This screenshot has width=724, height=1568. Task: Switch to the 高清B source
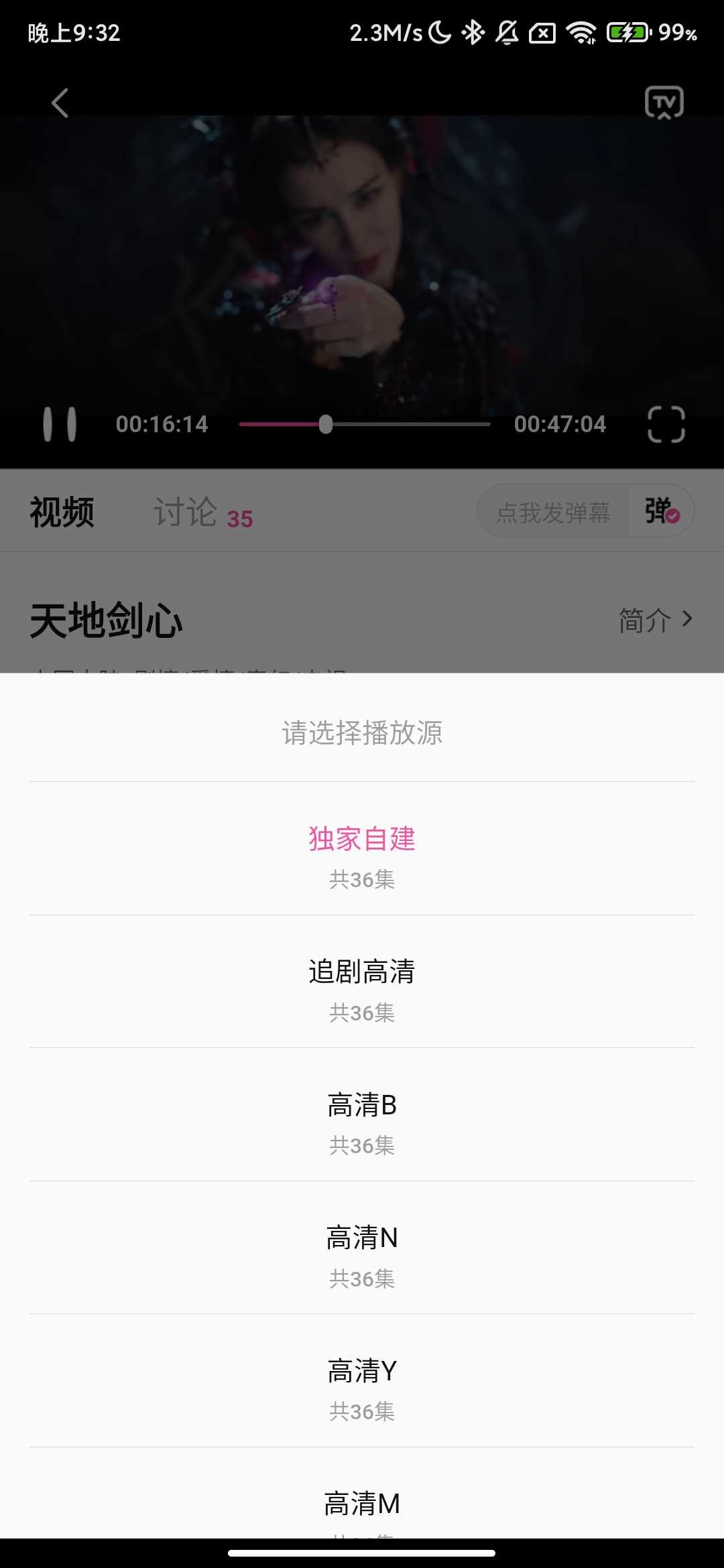click(362, 1116)
